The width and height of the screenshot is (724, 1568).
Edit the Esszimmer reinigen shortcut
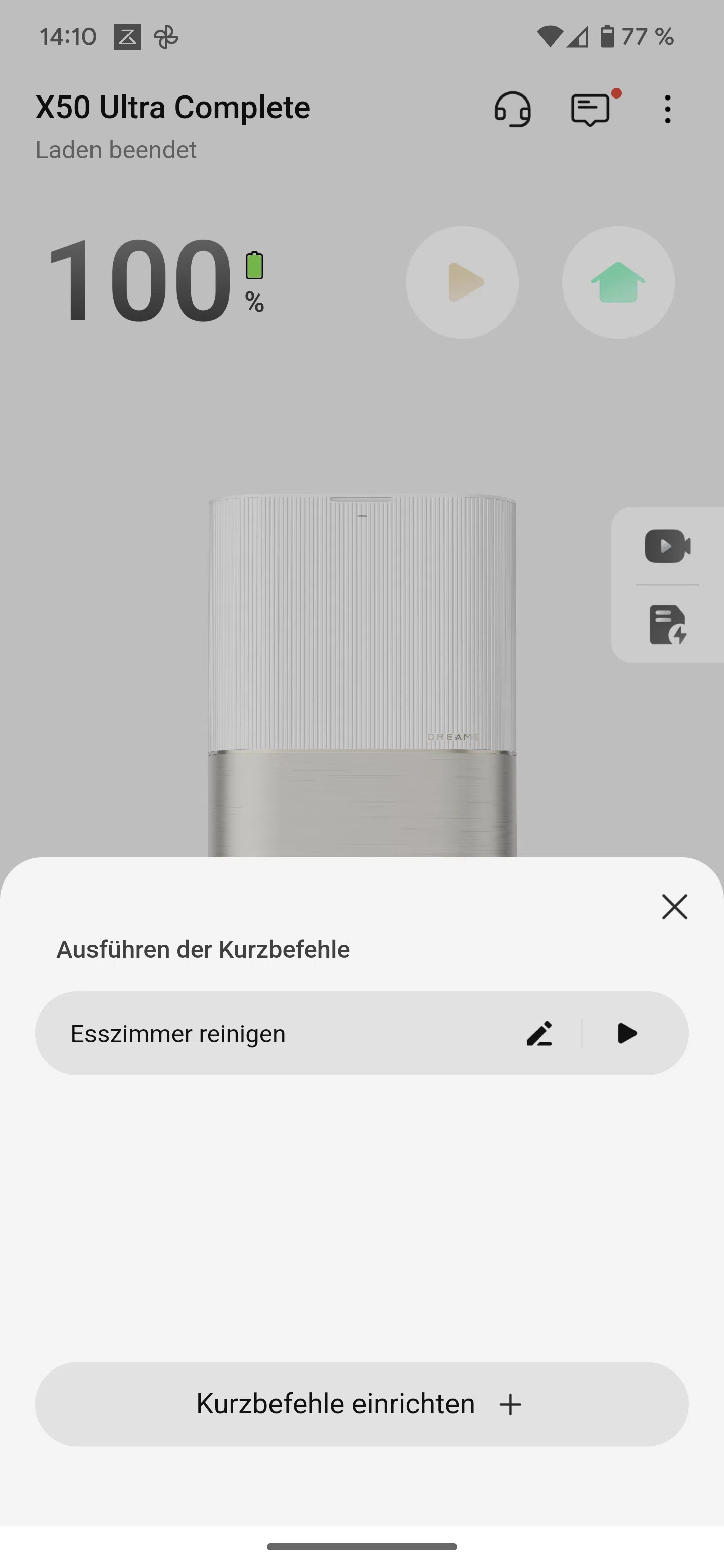(539, 1033)
